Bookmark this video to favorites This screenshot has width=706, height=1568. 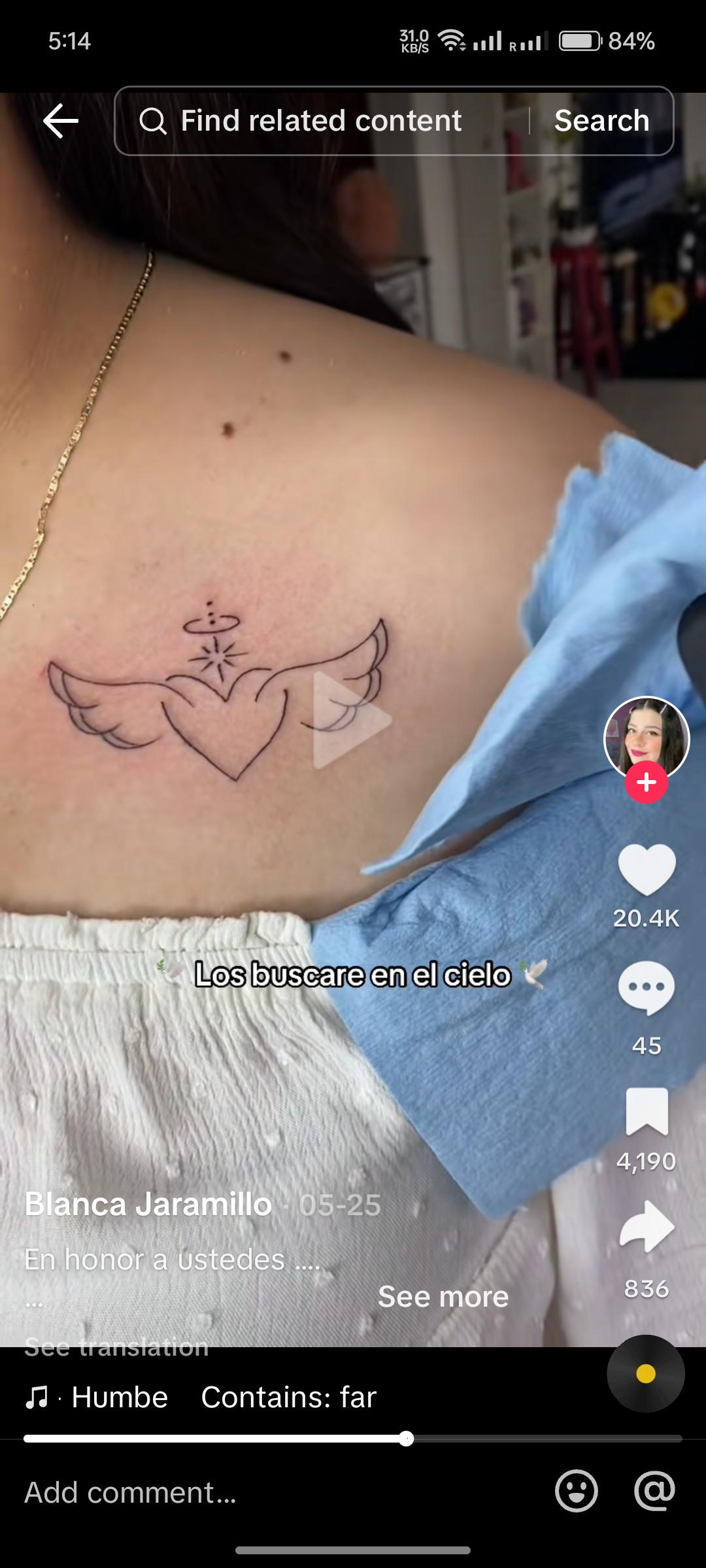click(x=646, y=1112)
